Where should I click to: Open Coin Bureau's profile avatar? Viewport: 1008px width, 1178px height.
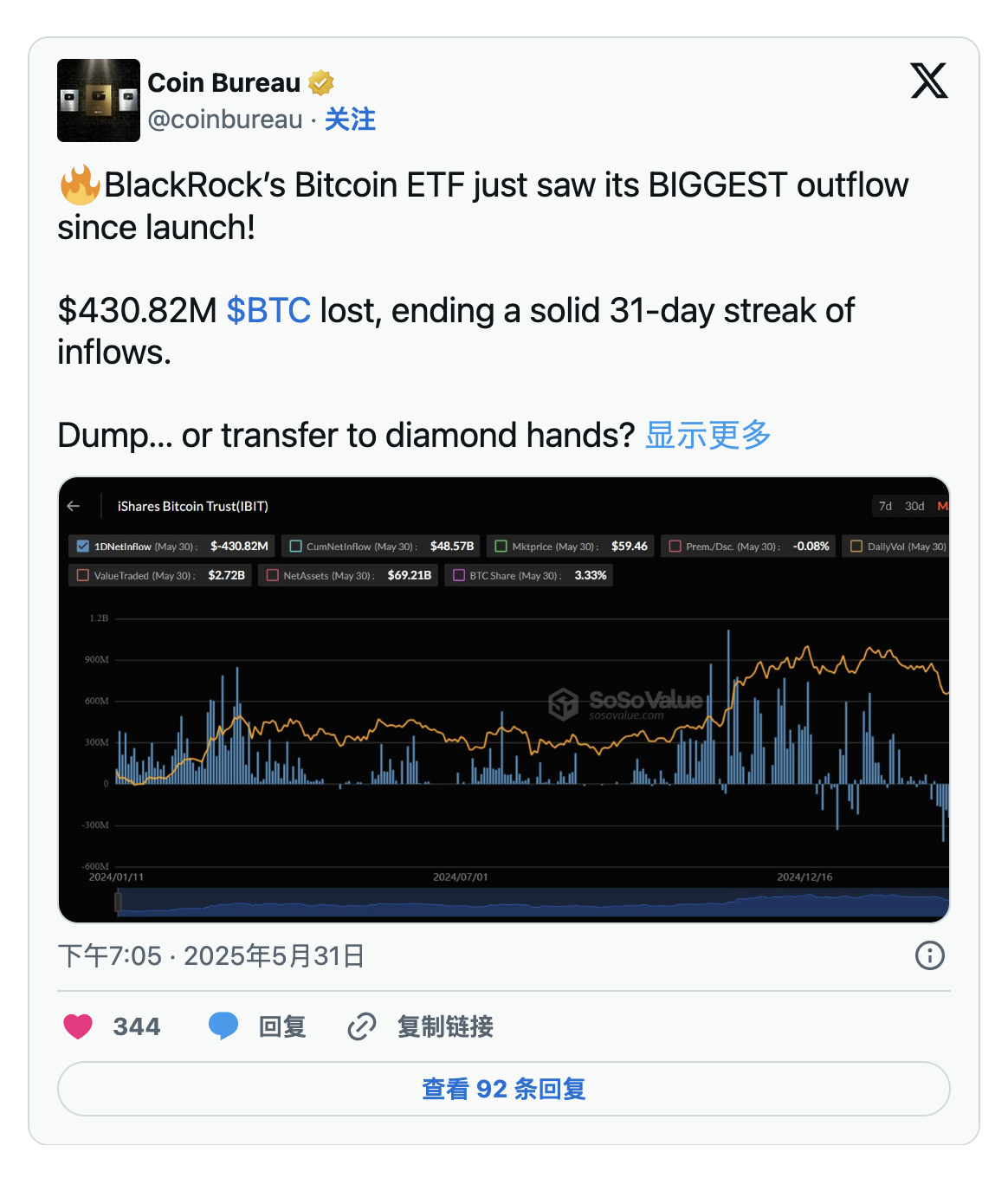98,100
